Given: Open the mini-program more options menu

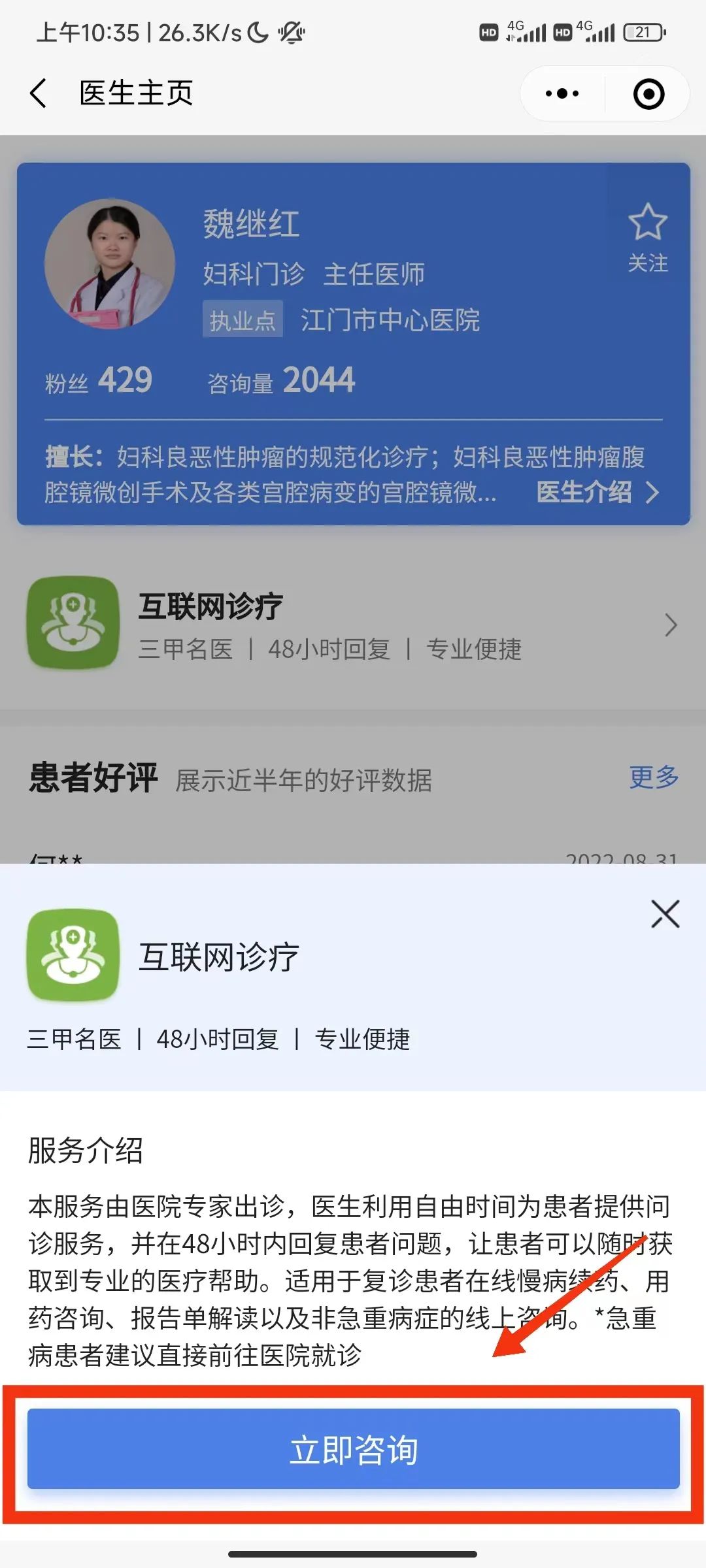Looking at the screenshot, I should coord(562,93).
